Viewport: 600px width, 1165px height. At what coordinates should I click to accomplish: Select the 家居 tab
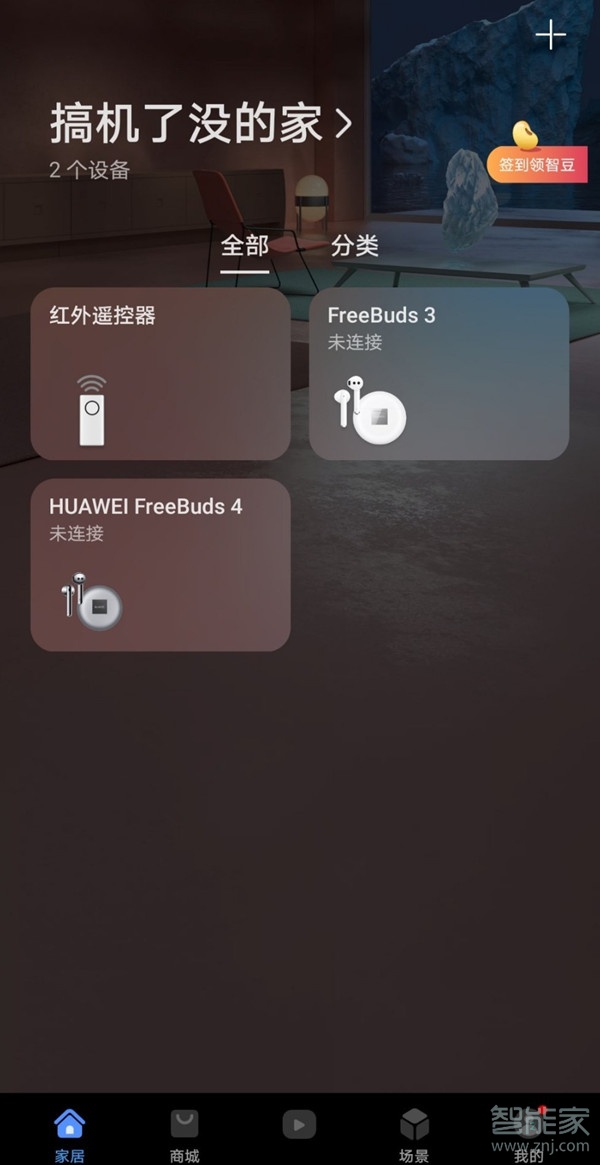(x=70, y=1135)
